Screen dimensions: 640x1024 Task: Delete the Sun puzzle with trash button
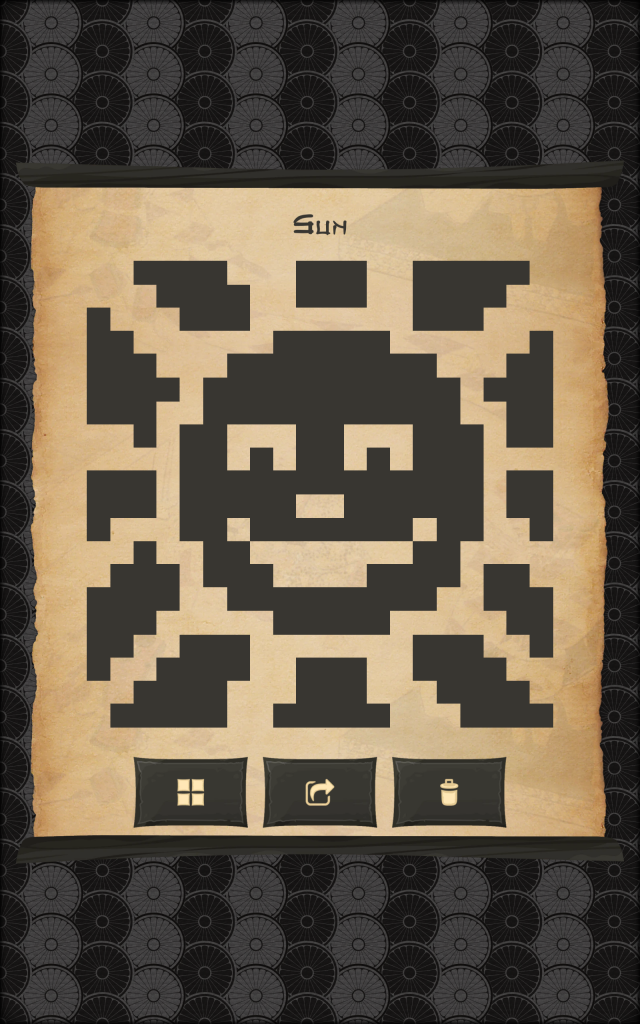pyautogui.click(x=449, y=792)
